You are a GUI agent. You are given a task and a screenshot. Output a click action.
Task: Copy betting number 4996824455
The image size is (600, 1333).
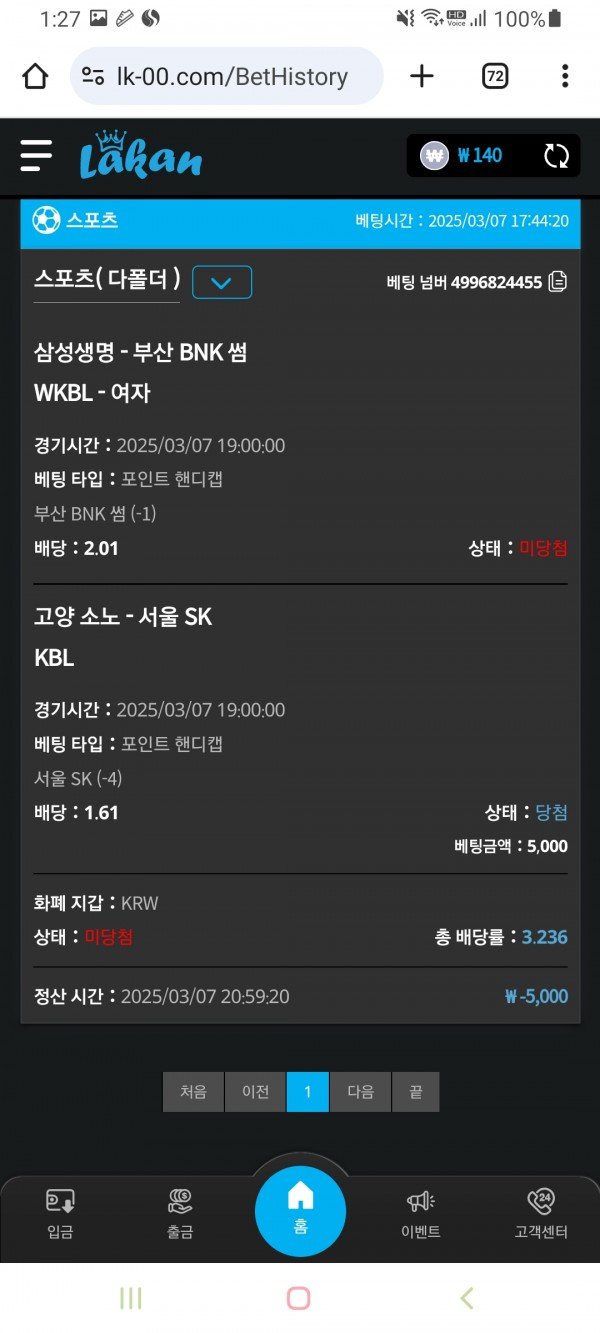(558, 282)
